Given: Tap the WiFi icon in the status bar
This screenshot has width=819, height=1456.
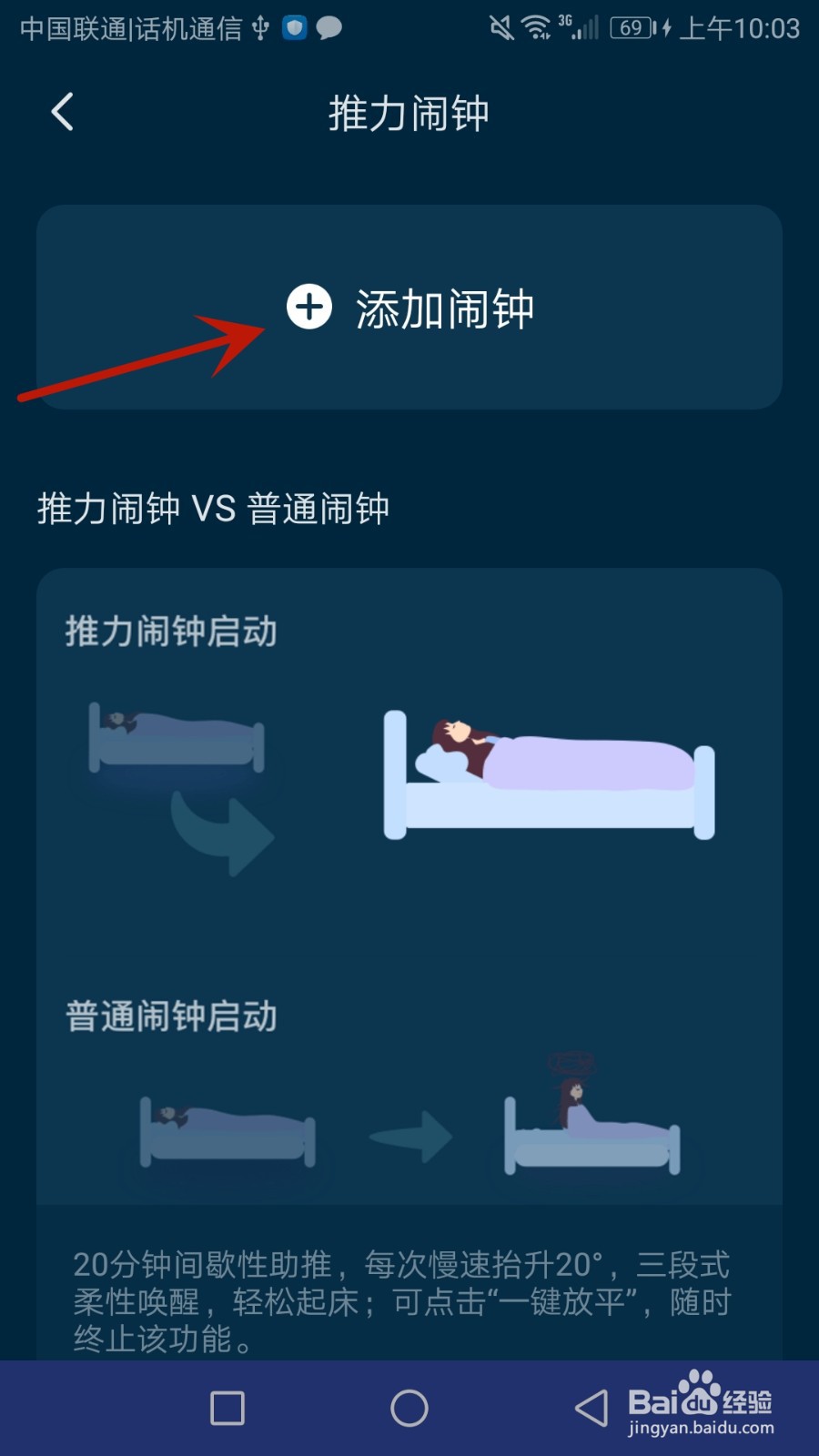Looking at the screenshot, I should tap(535, 28).
